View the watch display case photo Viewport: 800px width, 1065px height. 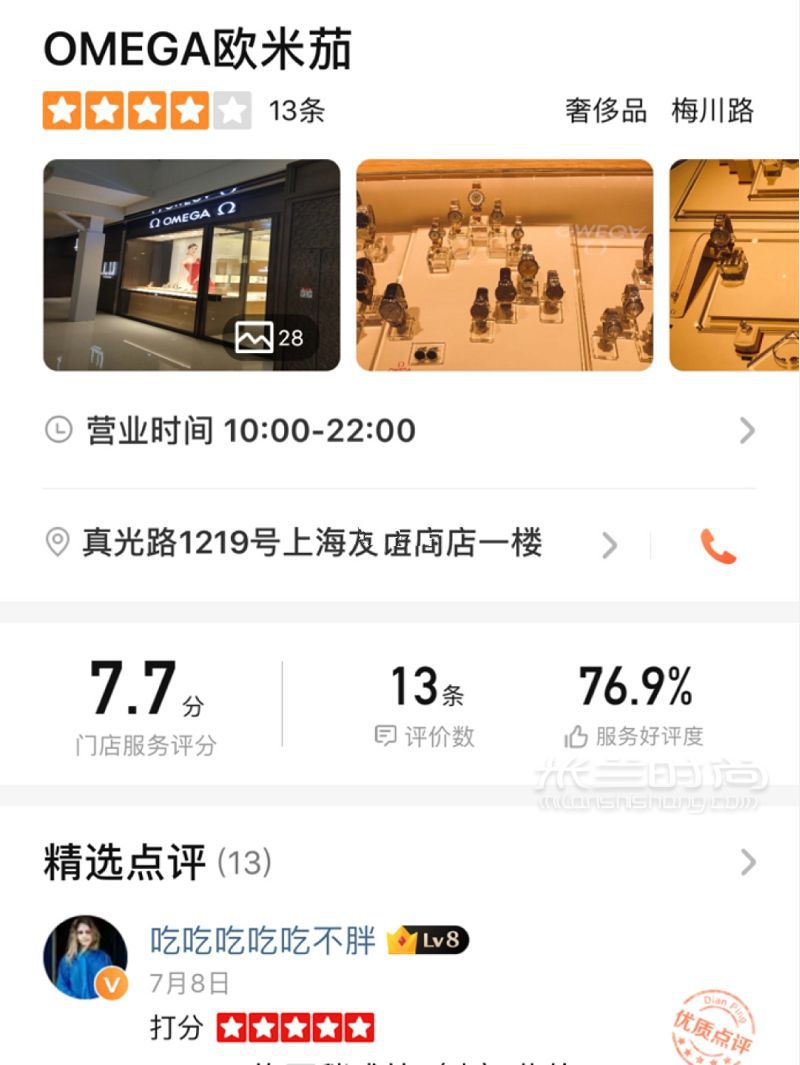(x=504, y=265)
